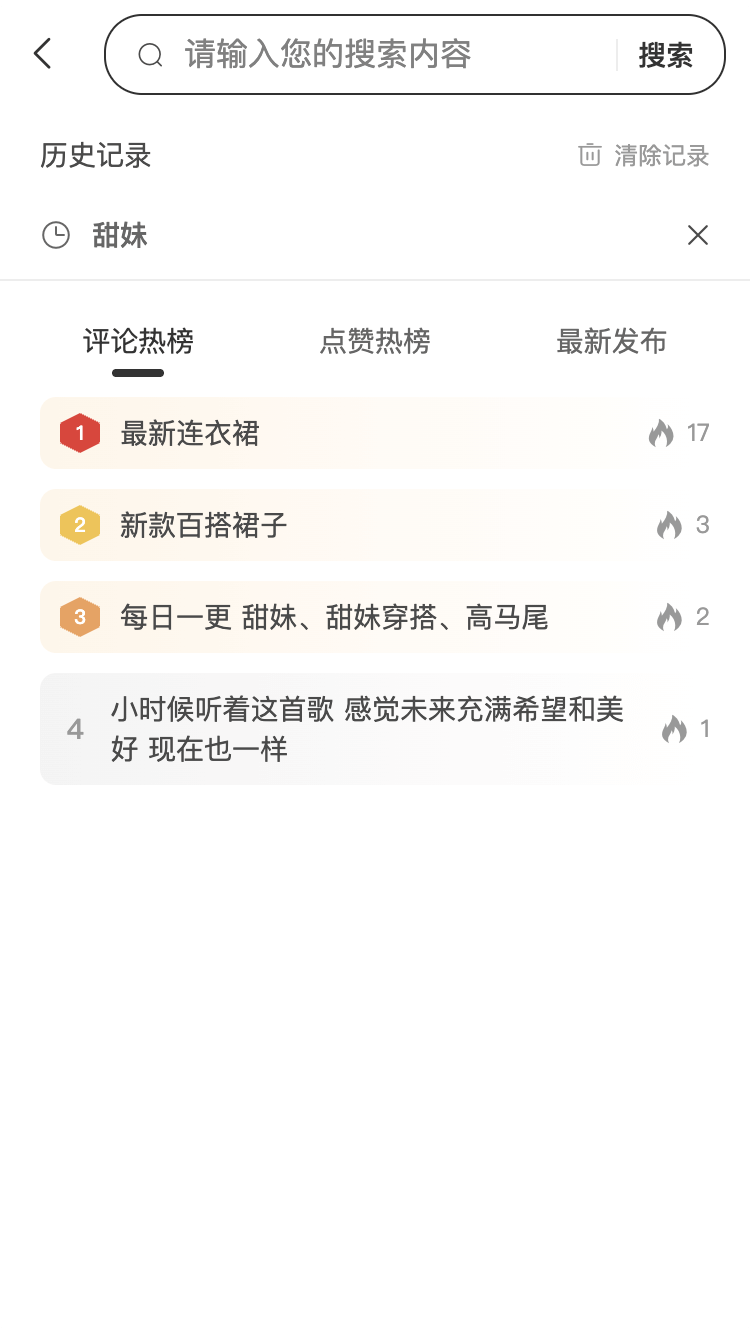Tap the orange rank 3 badge icon
The height and width of the screenshot is (1334, 750).
point(79,616)
